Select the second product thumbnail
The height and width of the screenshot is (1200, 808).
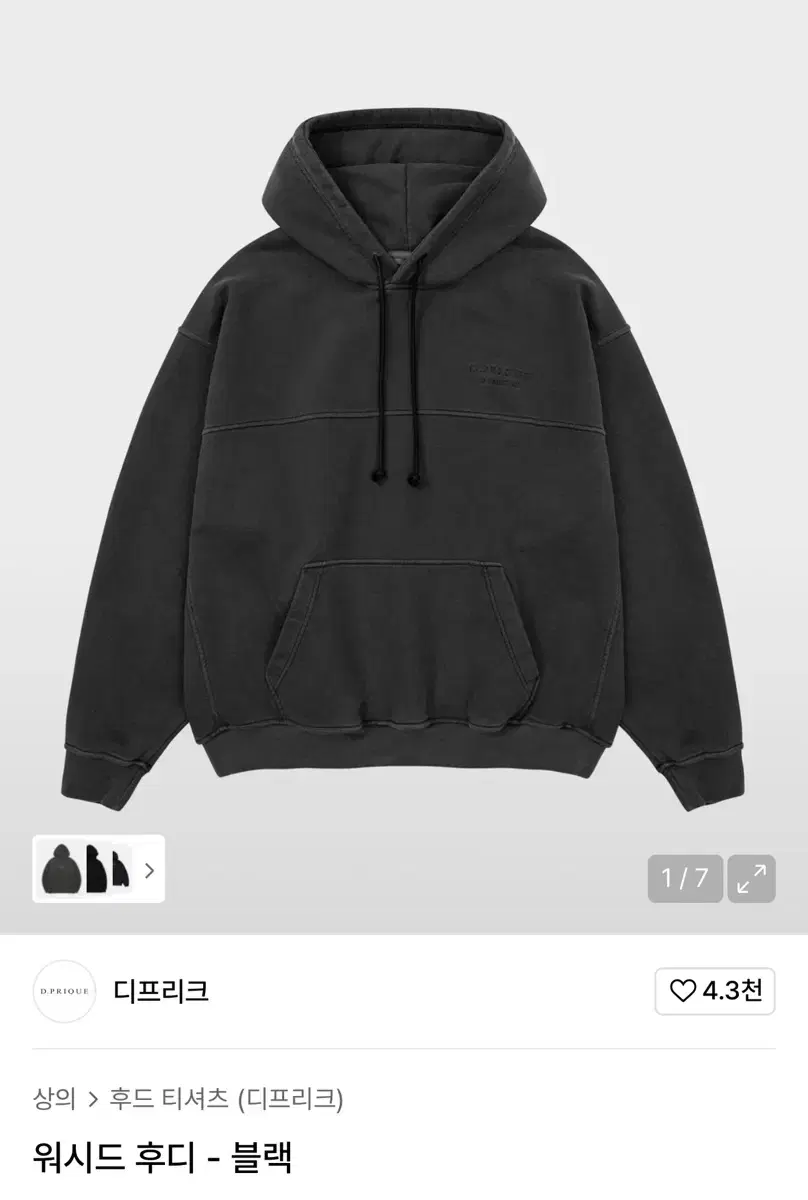pos(97,868)
